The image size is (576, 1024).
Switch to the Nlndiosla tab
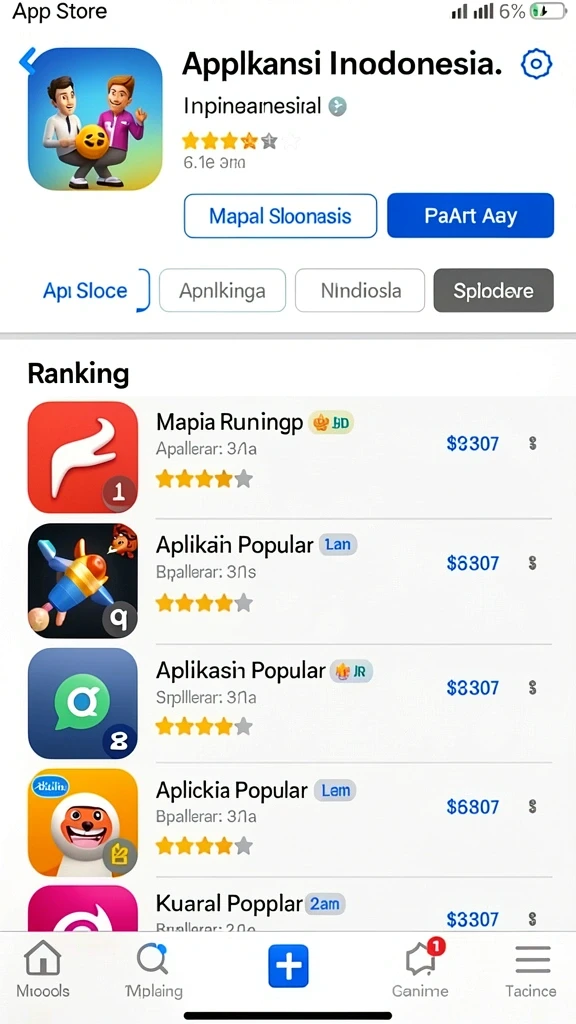coord(360,291)
